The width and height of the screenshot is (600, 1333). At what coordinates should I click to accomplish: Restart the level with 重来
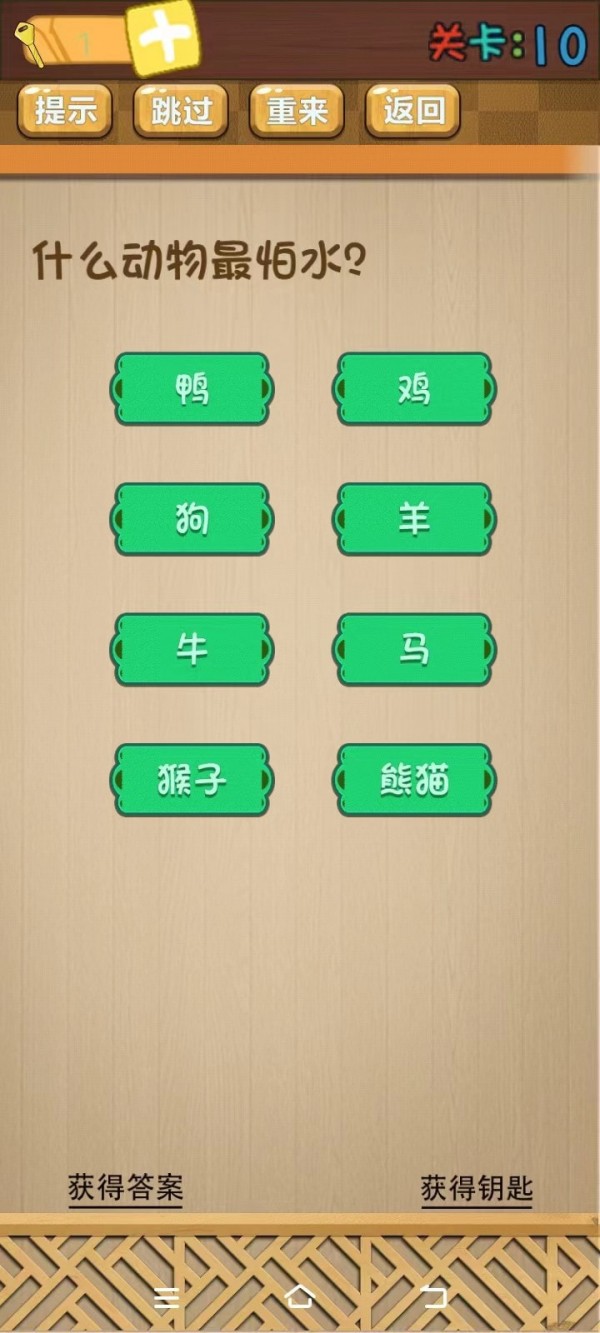click(297, 110)
